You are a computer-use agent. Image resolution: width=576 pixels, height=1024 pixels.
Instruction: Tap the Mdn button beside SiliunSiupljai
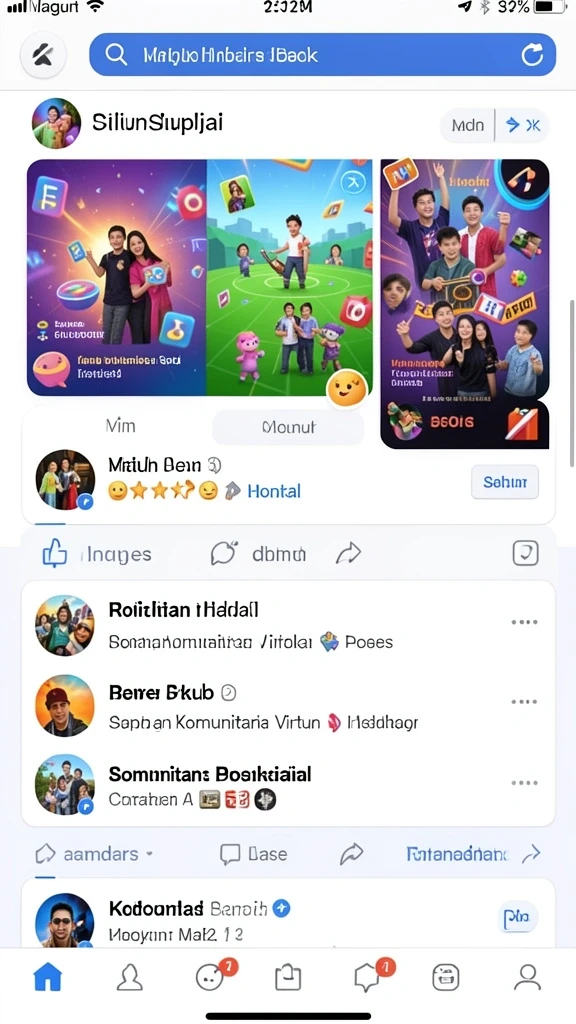click(x=468, y=125)
